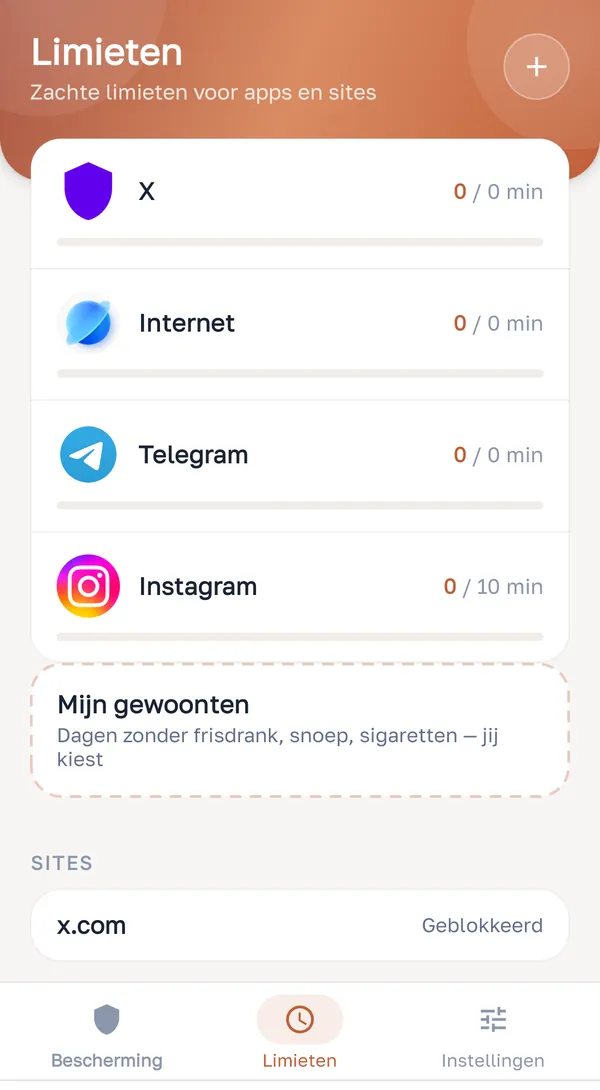Image resolution: width=600 pixels, height=1090 pixels.
Task: Add a new limit with the plus button
Action: pyautogui.click(x=536, y=67)
